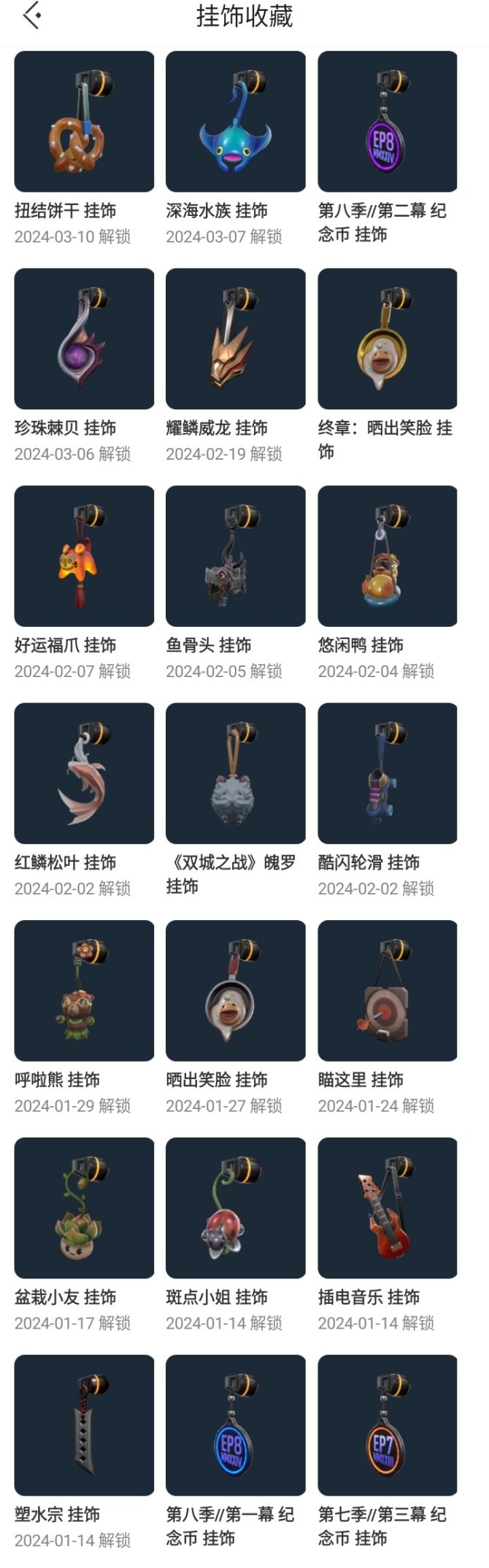
Task: View 第八季//第二幕 纪念币 挂饰
Action: coord(387,122)
